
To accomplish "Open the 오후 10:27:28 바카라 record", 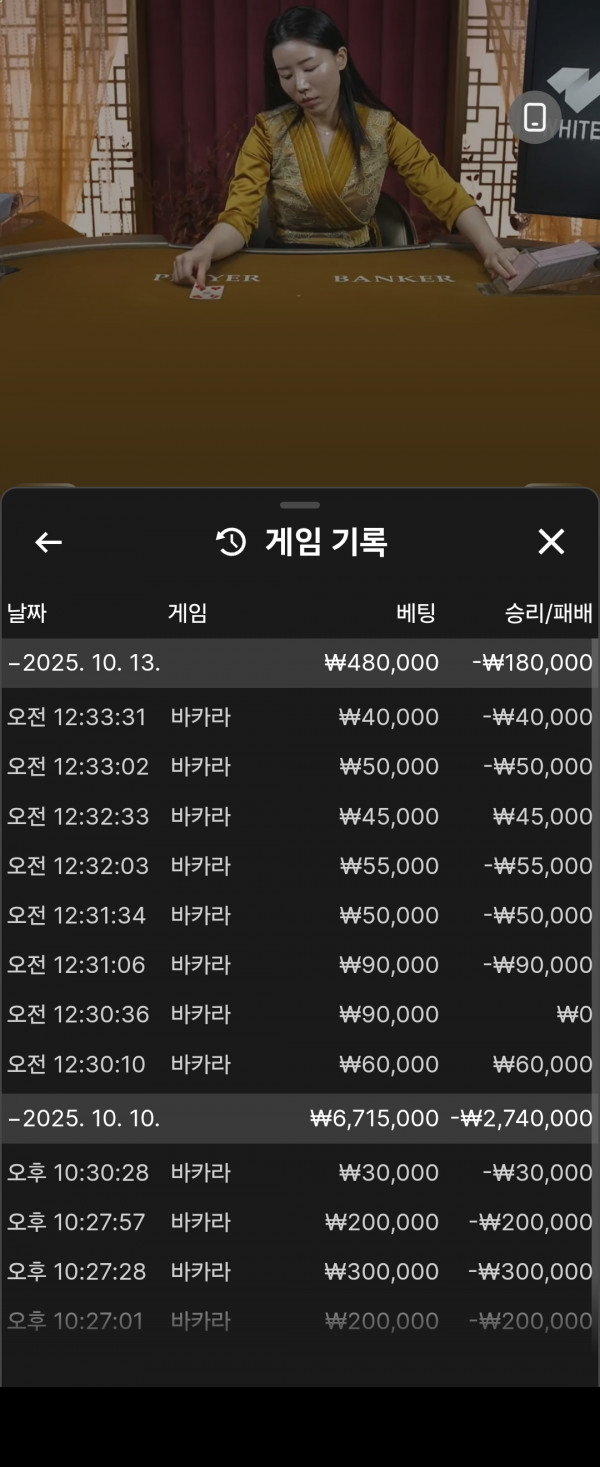I will click(300, 1272).
